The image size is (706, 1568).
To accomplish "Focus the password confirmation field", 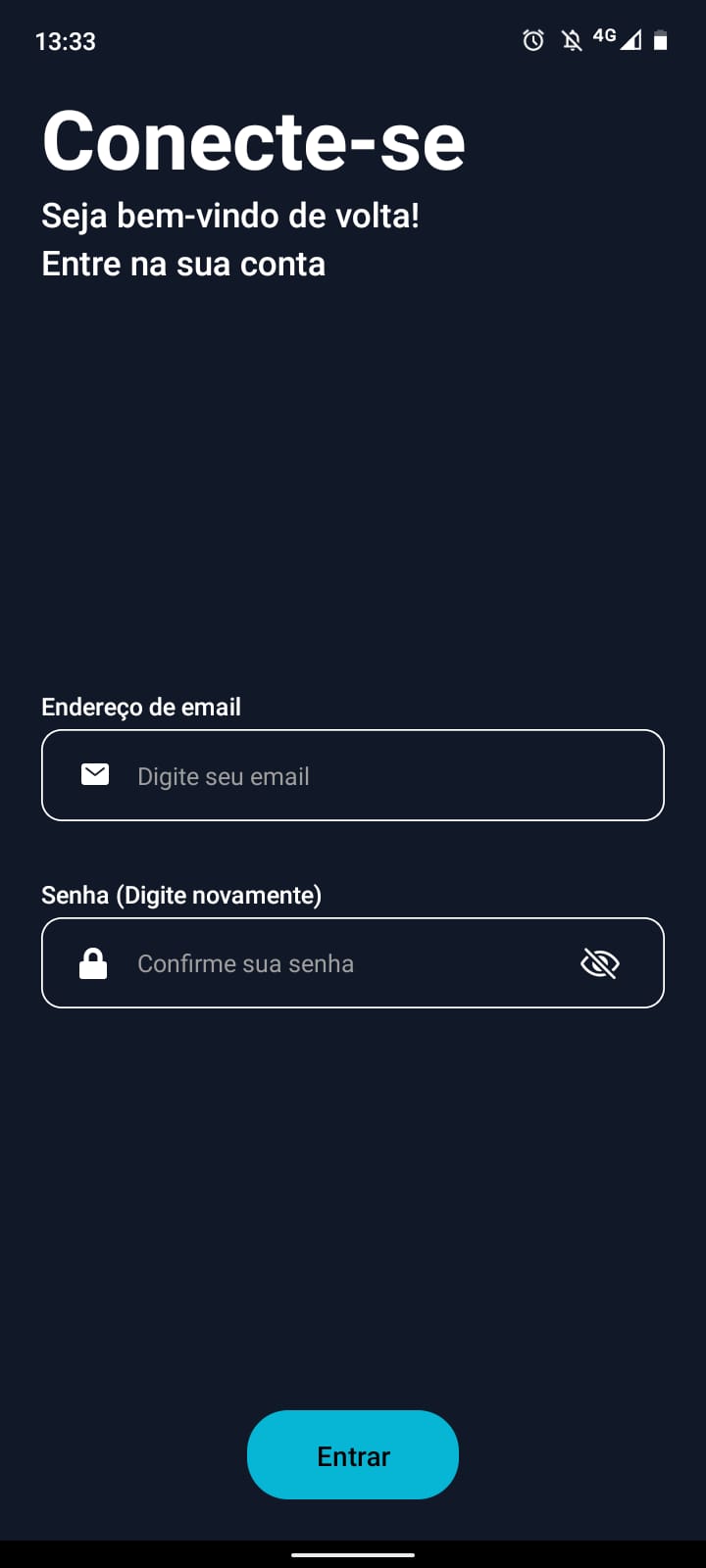I will pyautogui.click(x=333, y=963).
